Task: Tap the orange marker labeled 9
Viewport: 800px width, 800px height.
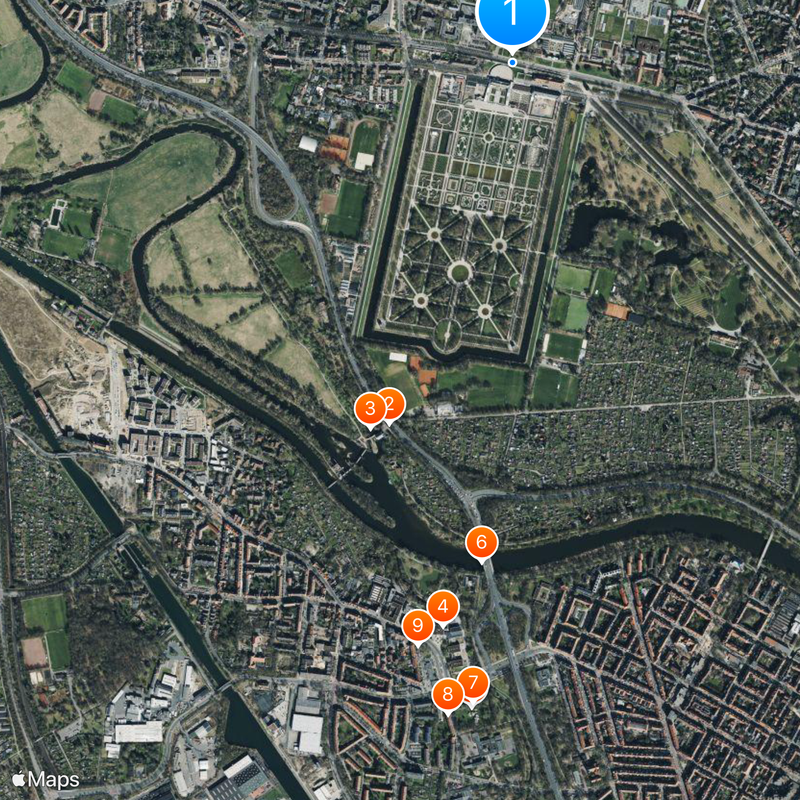Action: pos(417,626)
